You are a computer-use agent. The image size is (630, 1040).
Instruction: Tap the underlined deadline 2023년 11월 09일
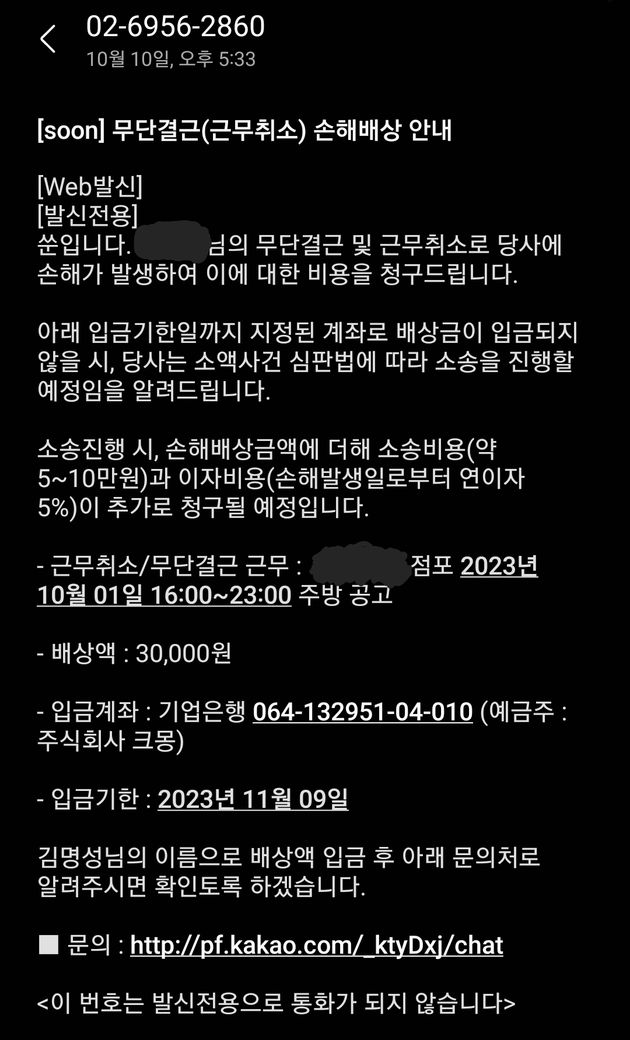(x=253, y=799)
